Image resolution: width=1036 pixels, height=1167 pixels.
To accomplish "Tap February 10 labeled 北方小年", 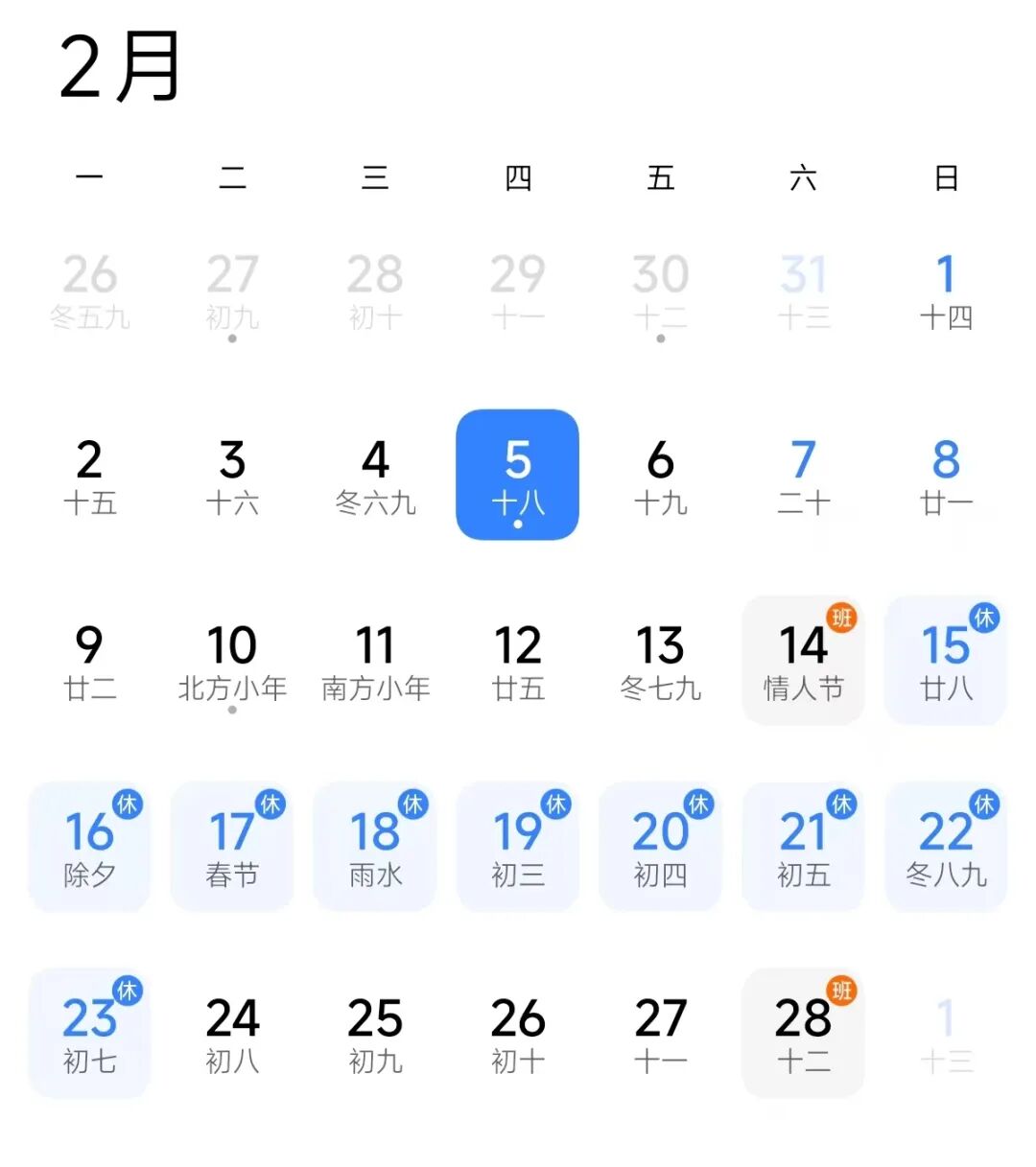I will coord(232,661).
